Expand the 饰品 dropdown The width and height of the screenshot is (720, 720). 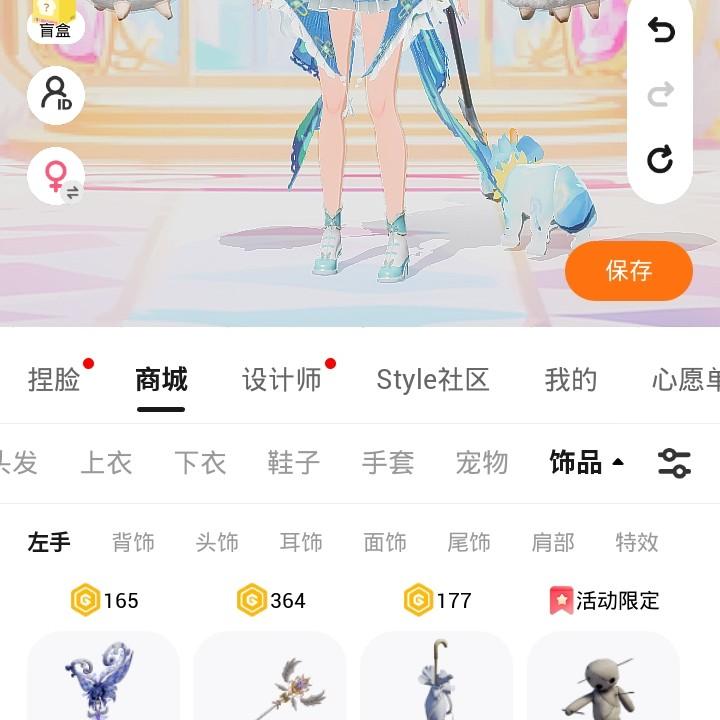click(x=586, y=463)
